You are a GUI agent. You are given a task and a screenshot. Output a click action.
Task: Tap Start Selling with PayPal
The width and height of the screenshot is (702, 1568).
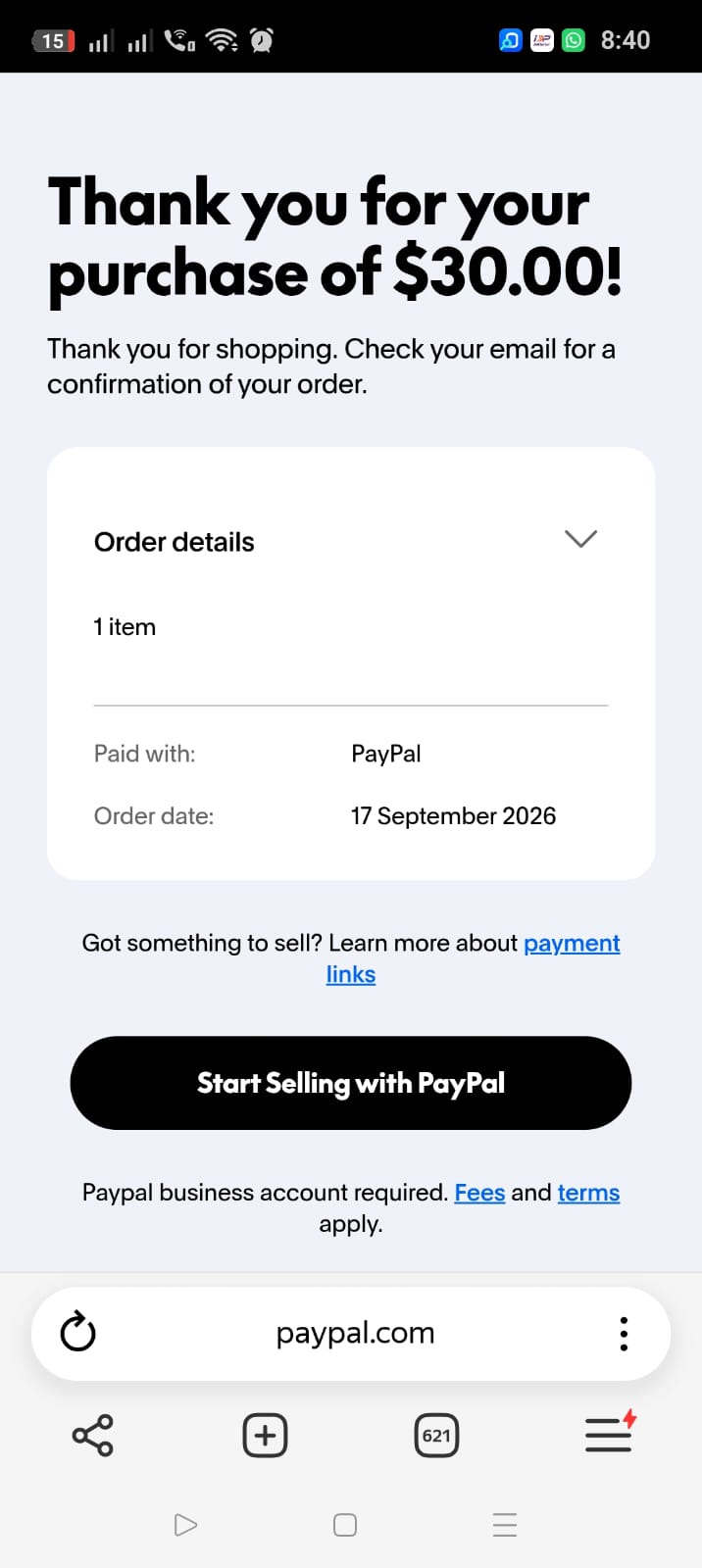click(351, 1083)
